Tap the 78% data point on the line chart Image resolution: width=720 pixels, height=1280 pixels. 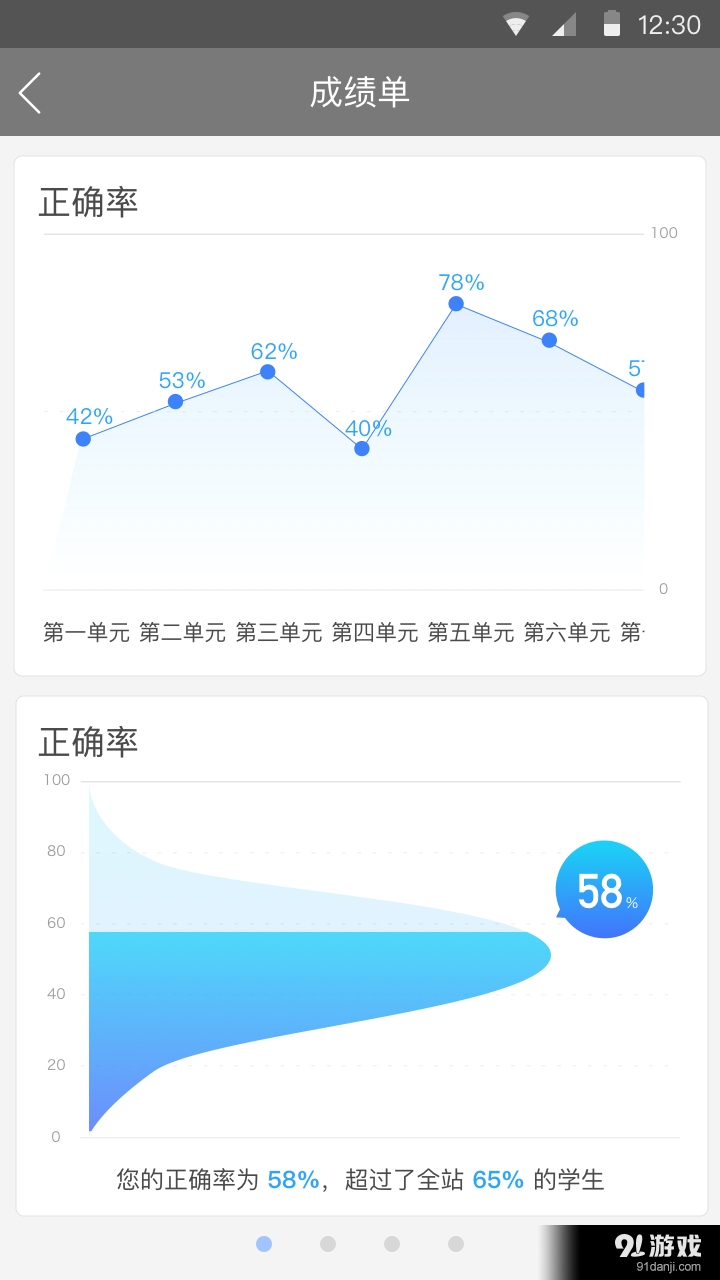[x=456, y=303]
